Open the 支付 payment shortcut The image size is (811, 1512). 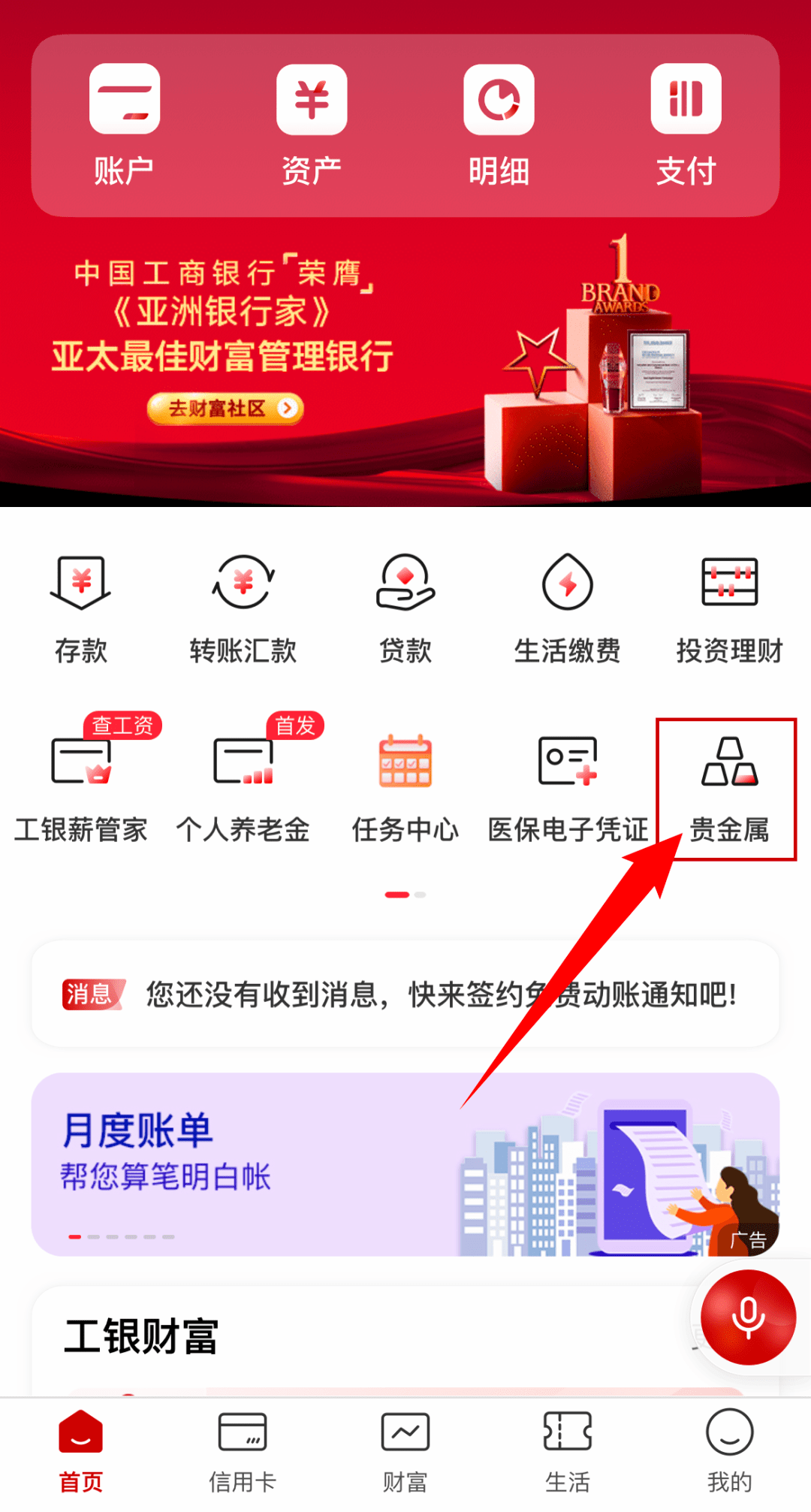coord(686,124)
